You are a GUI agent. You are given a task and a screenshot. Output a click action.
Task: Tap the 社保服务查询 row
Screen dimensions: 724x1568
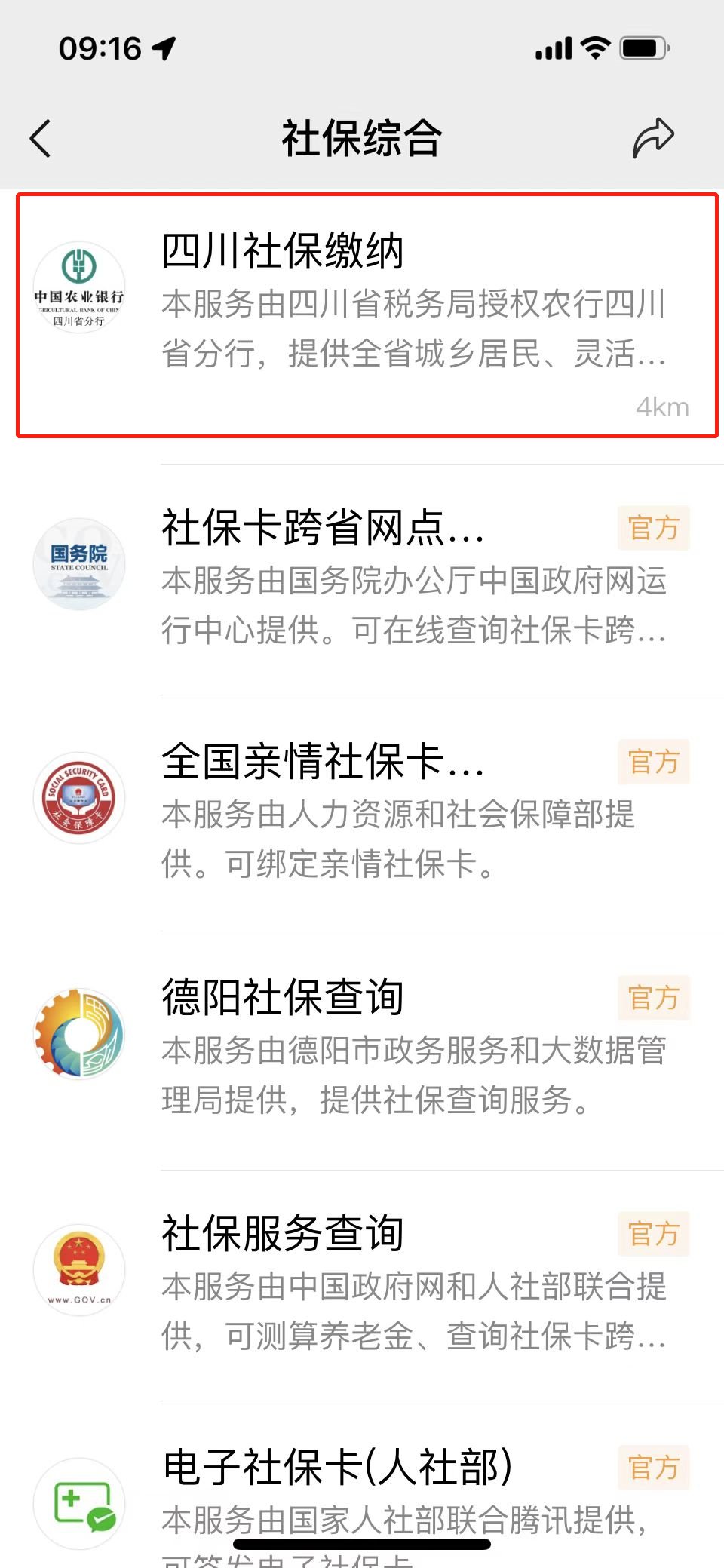pyautogui.click(x=367, y=1284)
